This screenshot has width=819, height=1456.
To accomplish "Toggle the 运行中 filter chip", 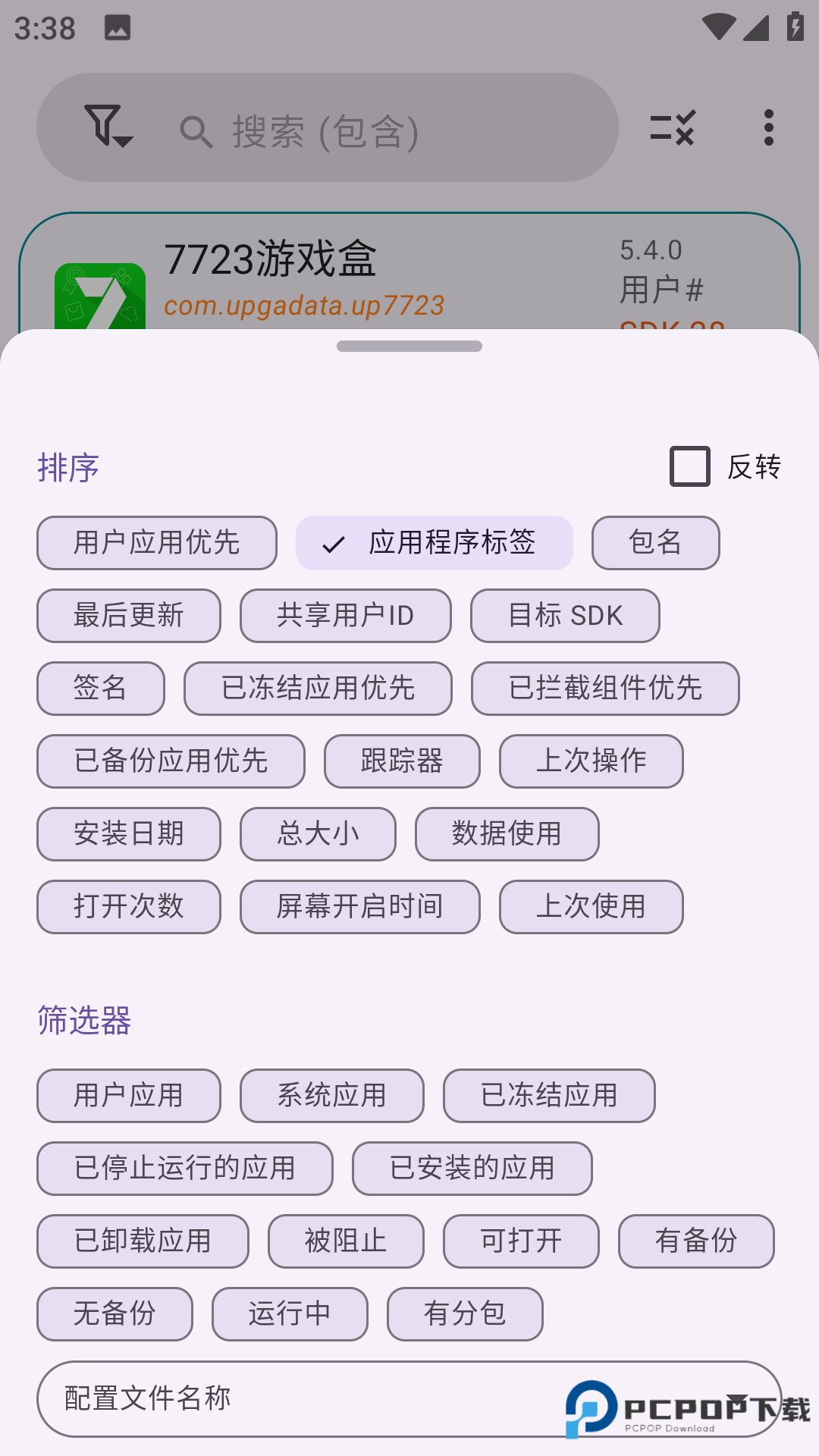I will [x=289, y=1314].
